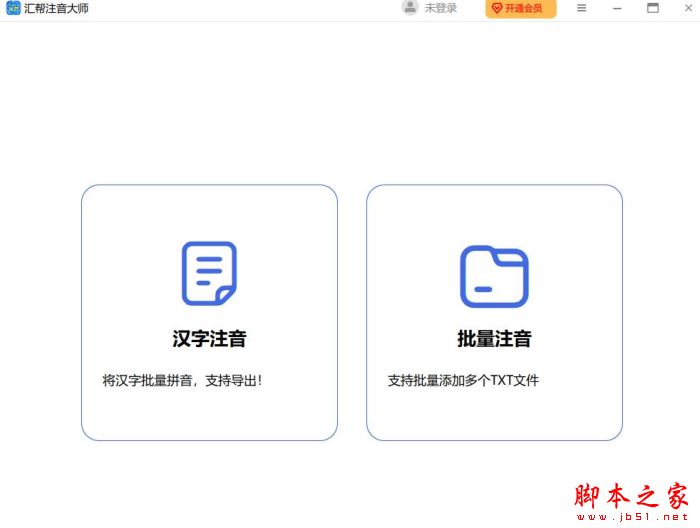Minimize the window

tap(617, 8)
